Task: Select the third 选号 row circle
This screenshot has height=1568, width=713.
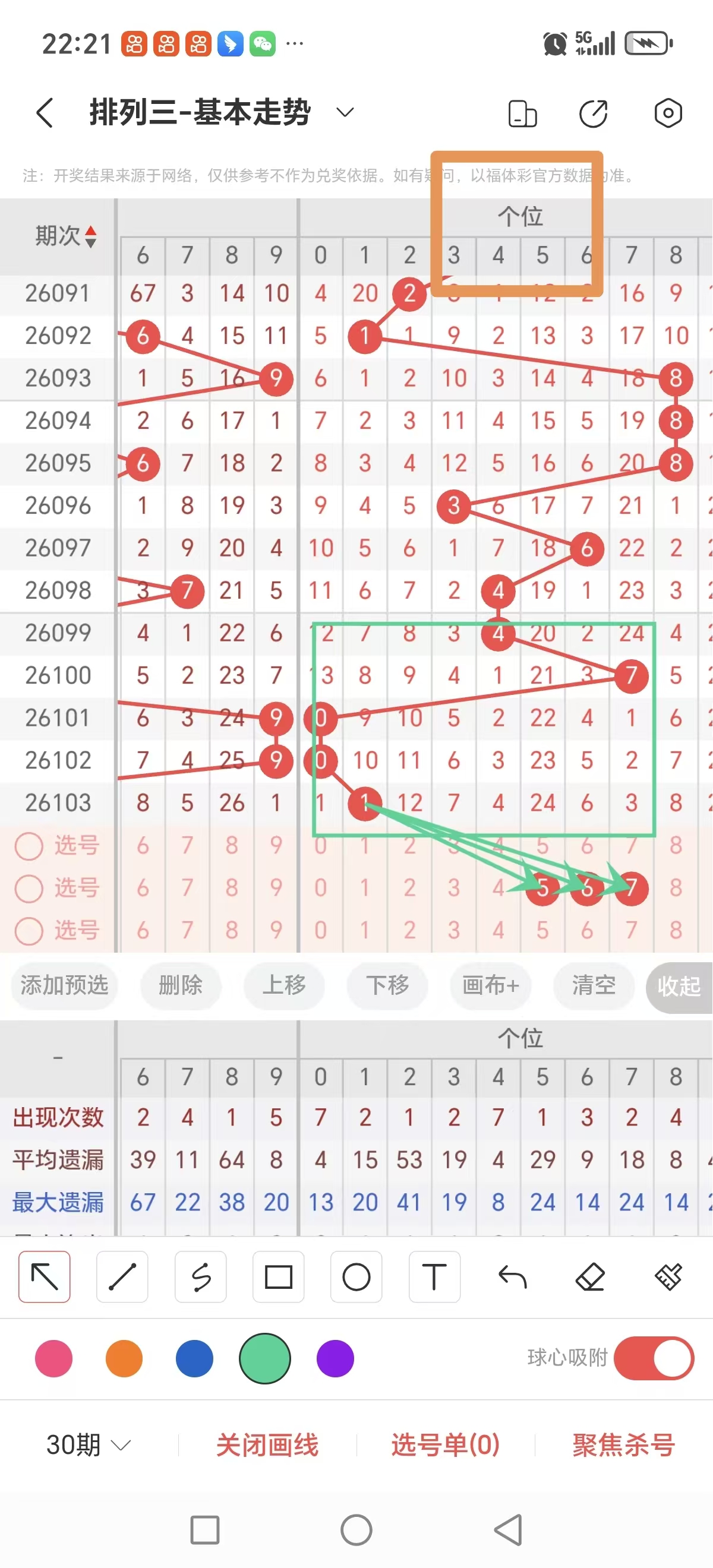Action: pyautogui.click(x=29, y=931)
